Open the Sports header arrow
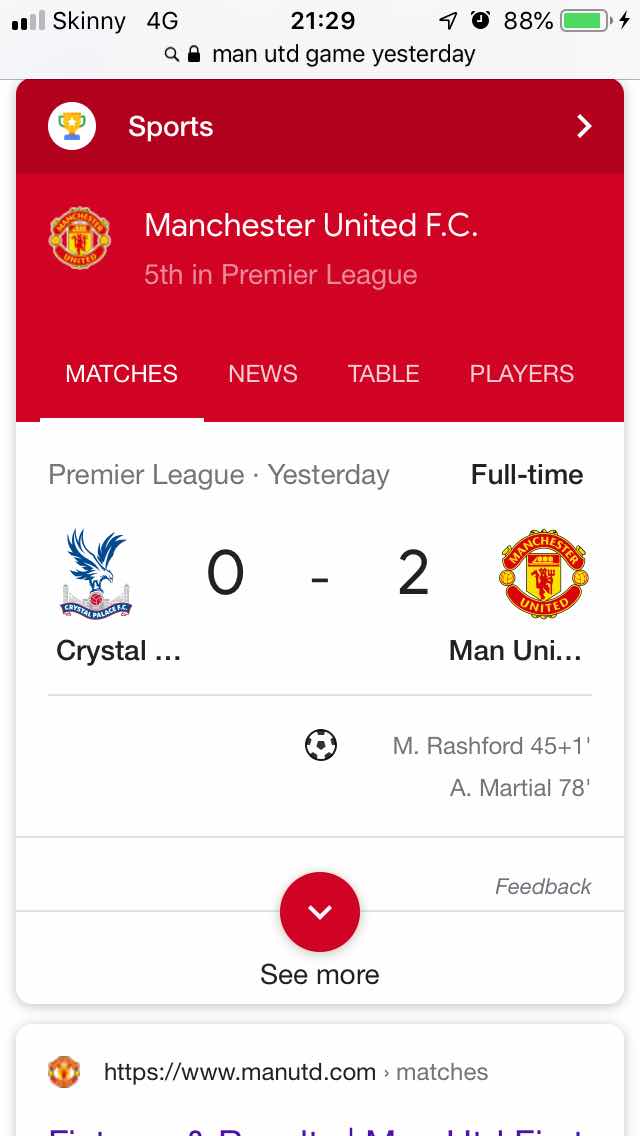Viewport: 640px width, 1136px height. click(x=584, y=126)
